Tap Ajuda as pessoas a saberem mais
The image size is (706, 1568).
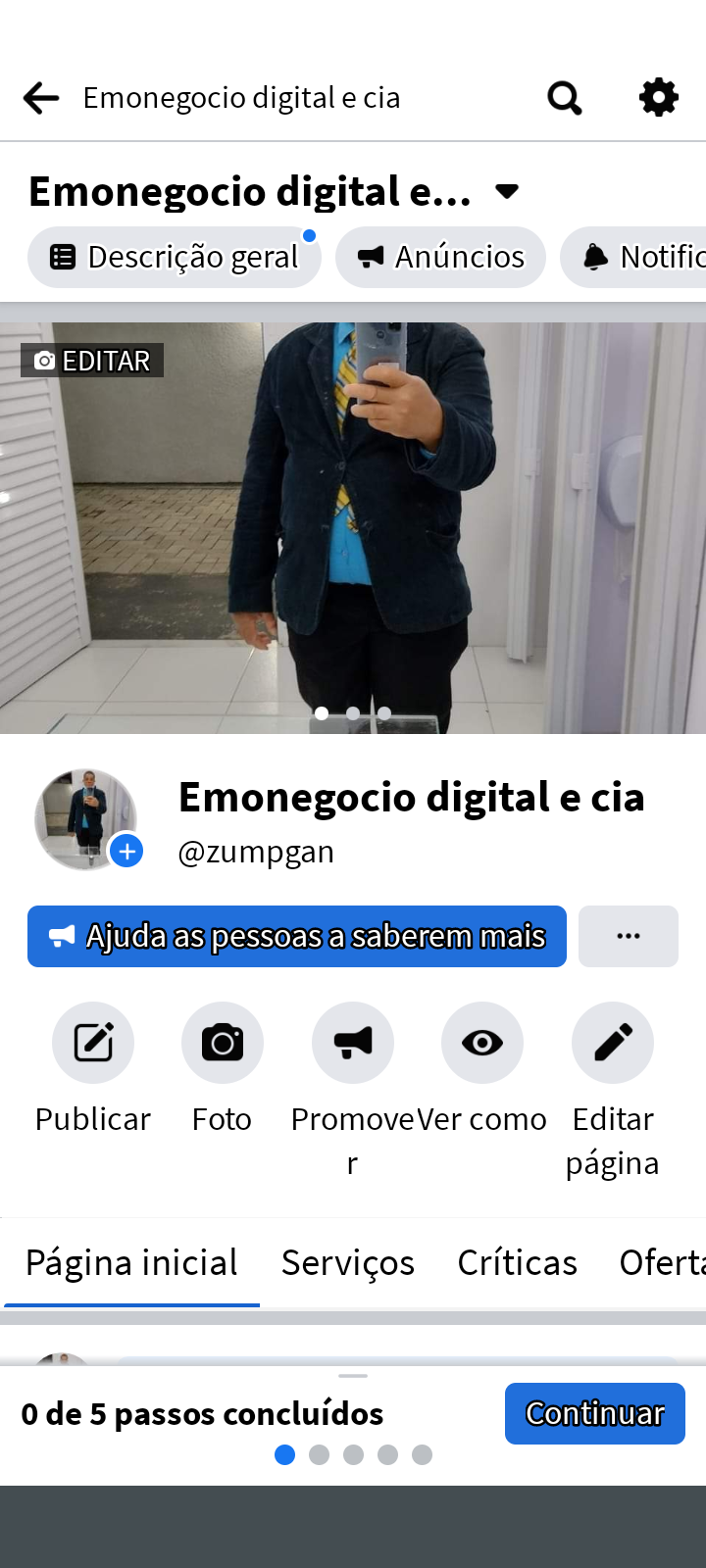[x=297, y=937]
